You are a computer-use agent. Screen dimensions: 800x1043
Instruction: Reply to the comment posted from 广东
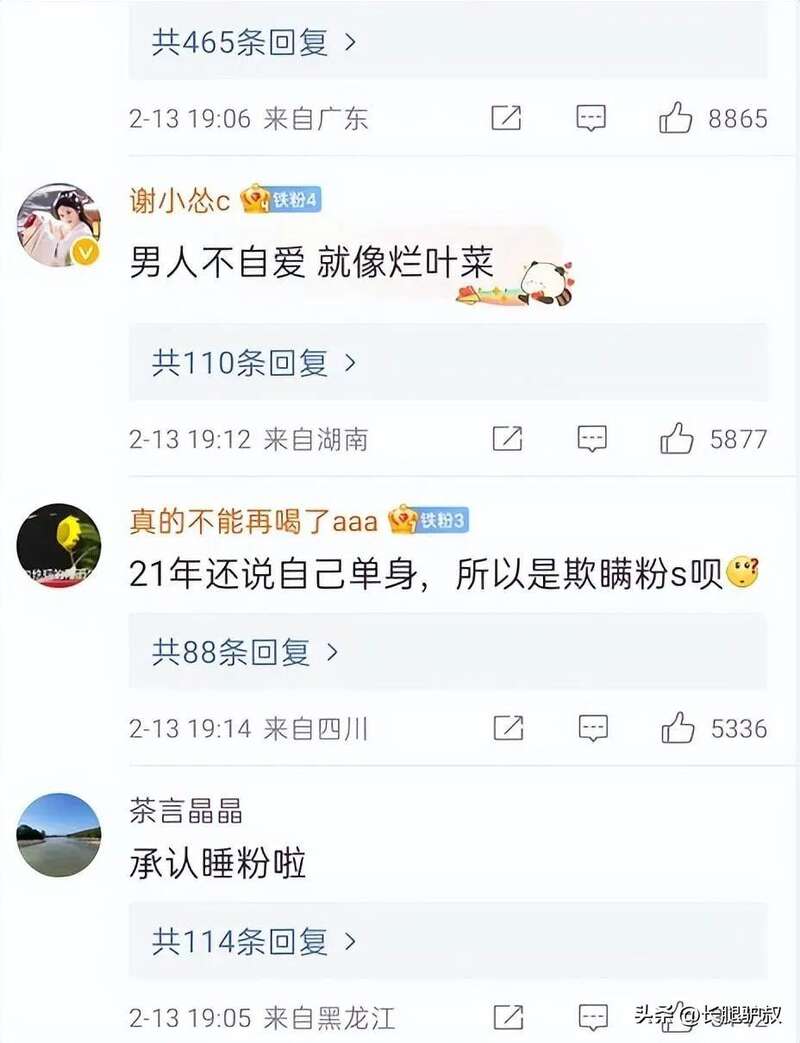pyautogui.click(x=591, y=119)
